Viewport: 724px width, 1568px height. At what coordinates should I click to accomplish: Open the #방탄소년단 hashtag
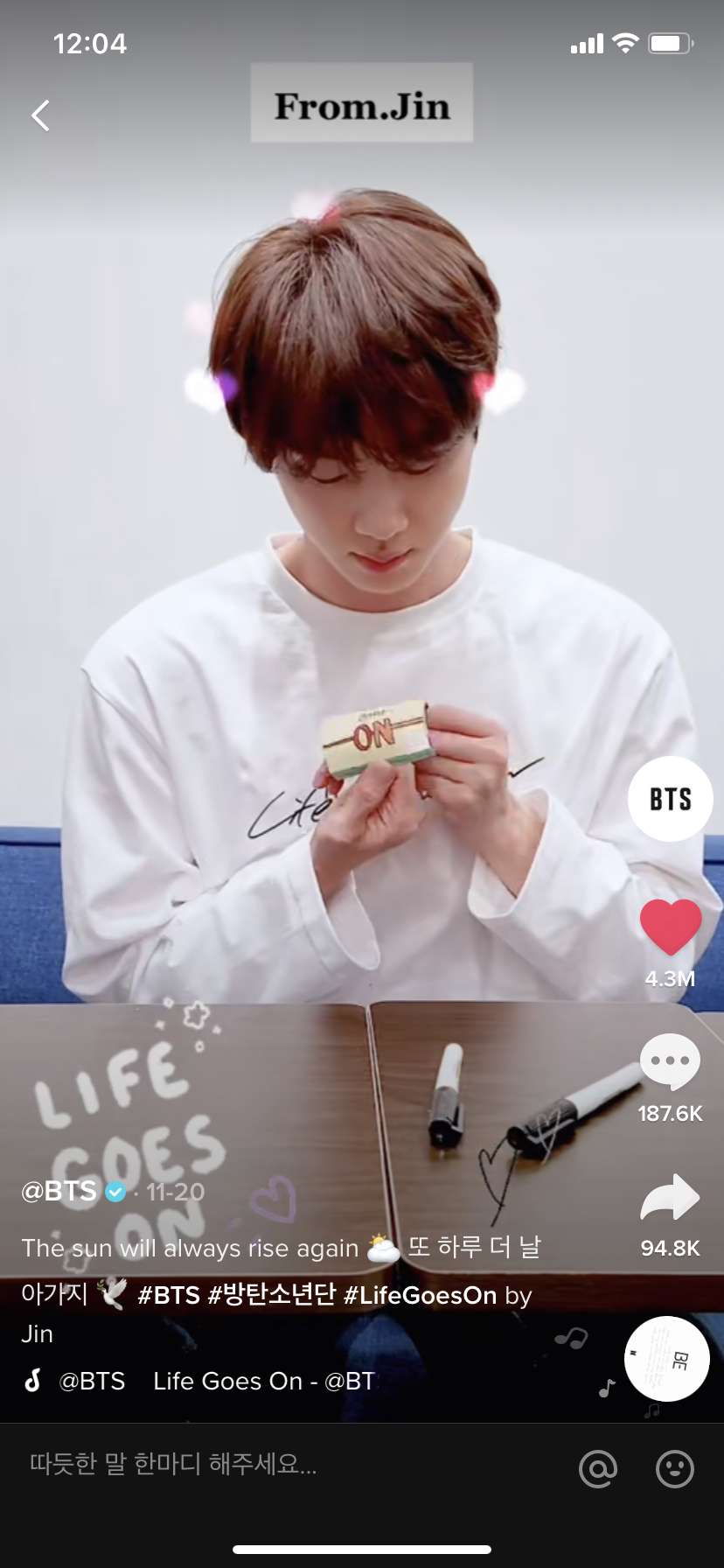click(272, 1295)
